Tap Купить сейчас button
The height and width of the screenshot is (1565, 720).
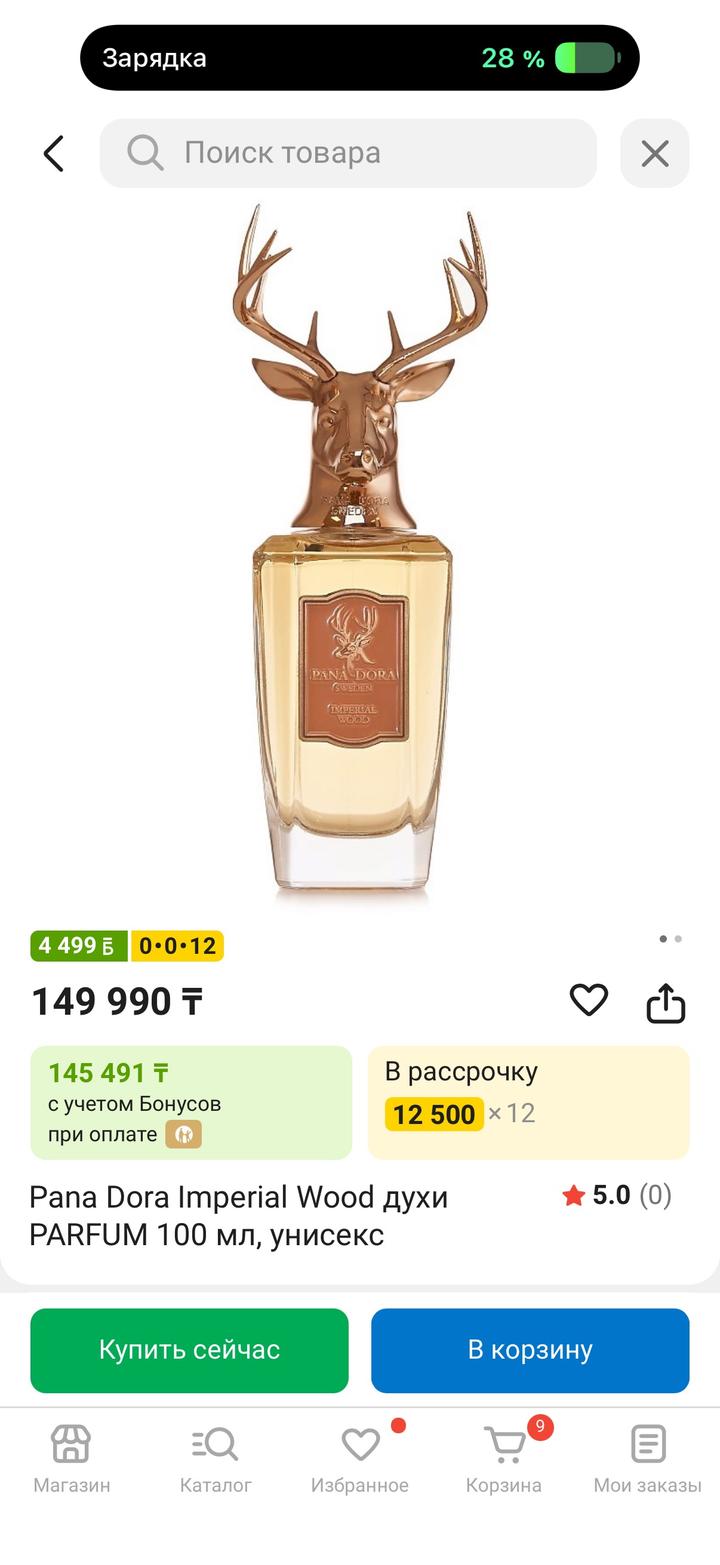tap(189, 1350)
